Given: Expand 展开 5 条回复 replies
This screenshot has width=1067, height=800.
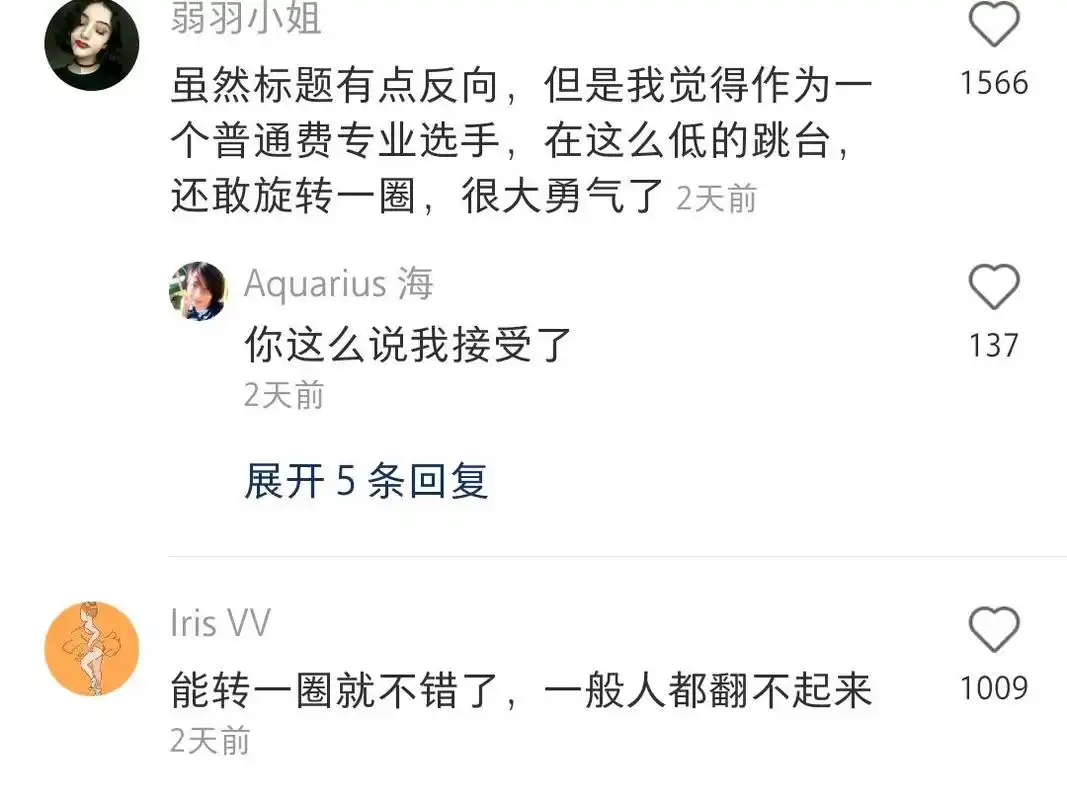Looking at the screenshot, I should tap(366, 482).
